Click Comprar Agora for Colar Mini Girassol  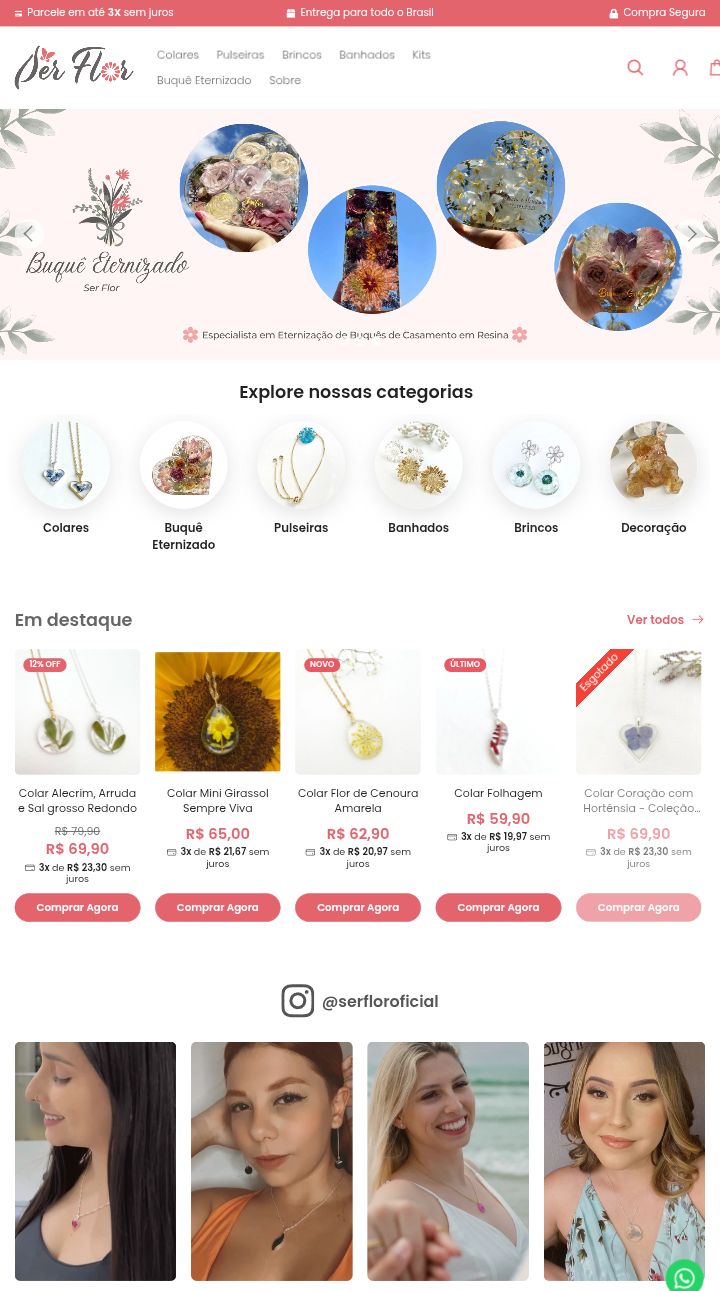tap(217, 907)
